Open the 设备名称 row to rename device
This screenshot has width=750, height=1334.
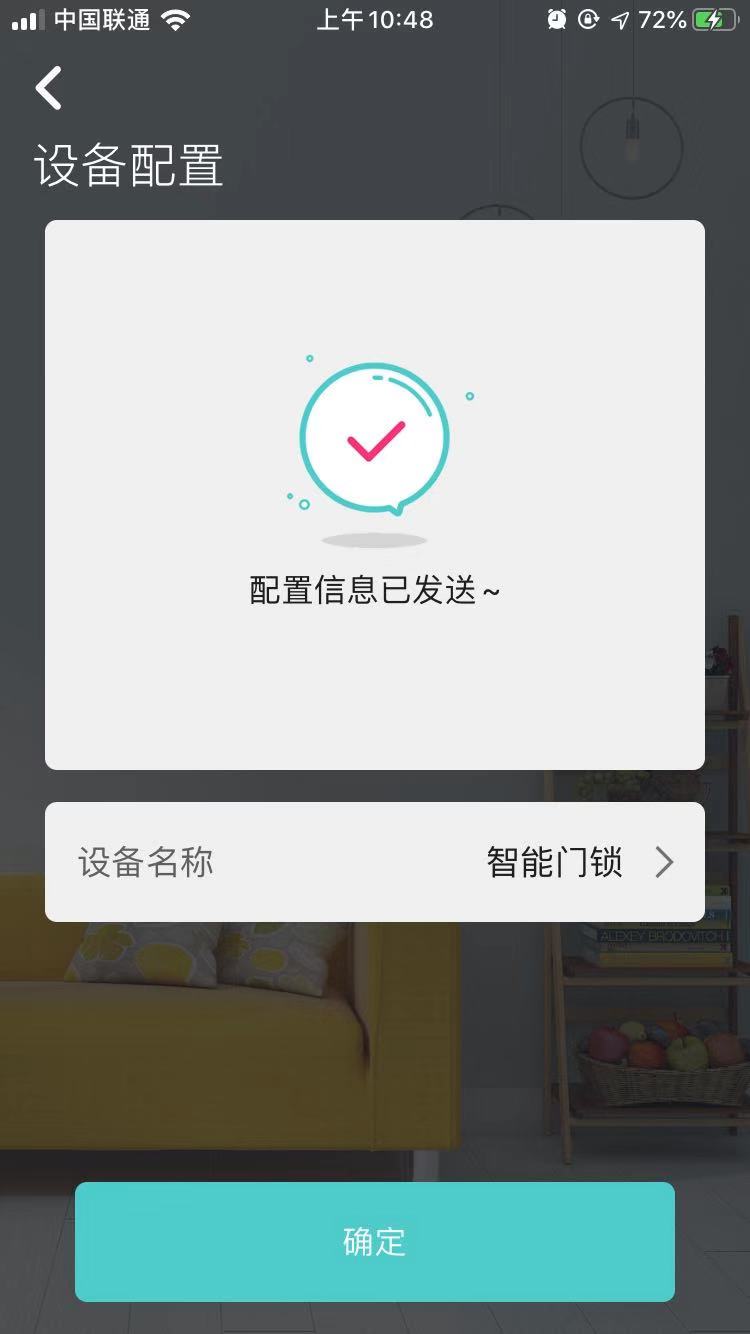coord(374,862)
